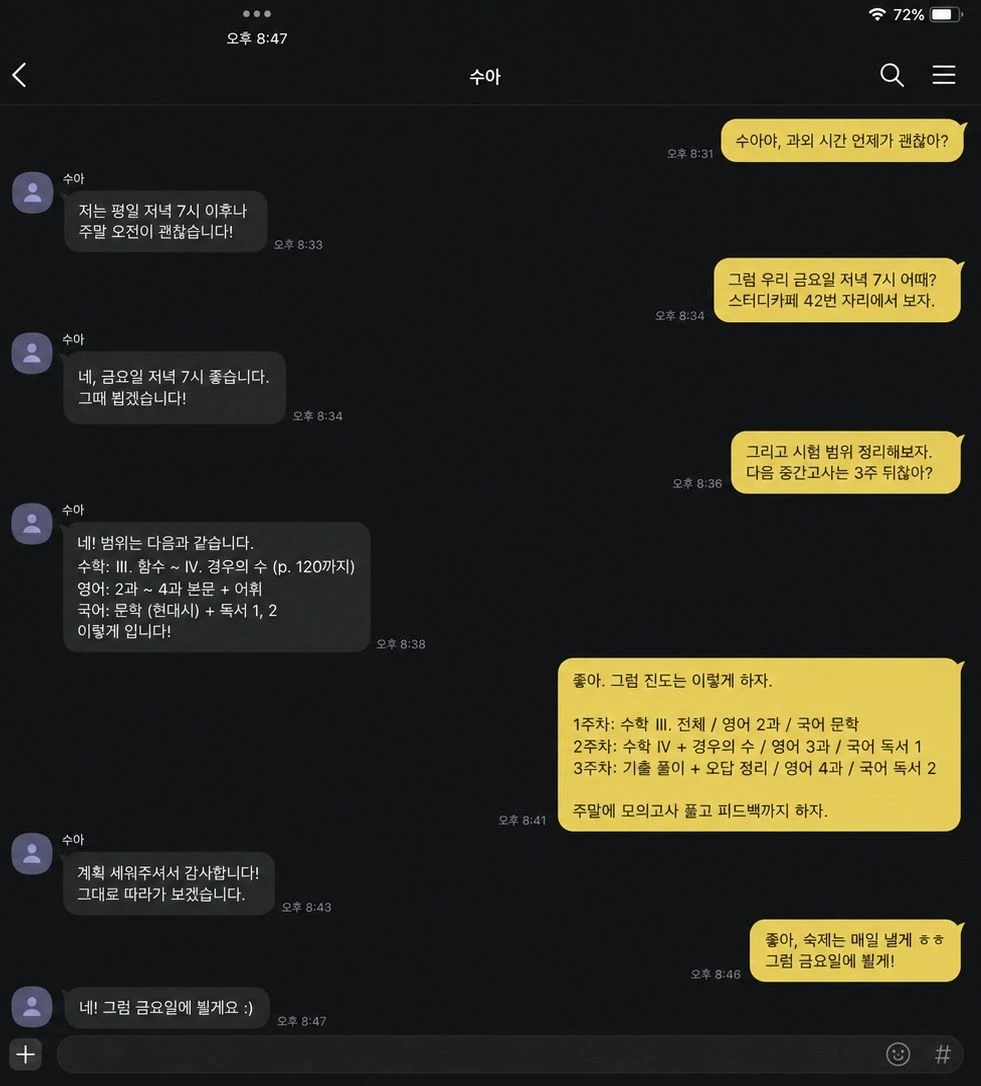981x1086 pixels.
Task: Open the three-dot multitasking menu at the top
Action: pos(256,14)
